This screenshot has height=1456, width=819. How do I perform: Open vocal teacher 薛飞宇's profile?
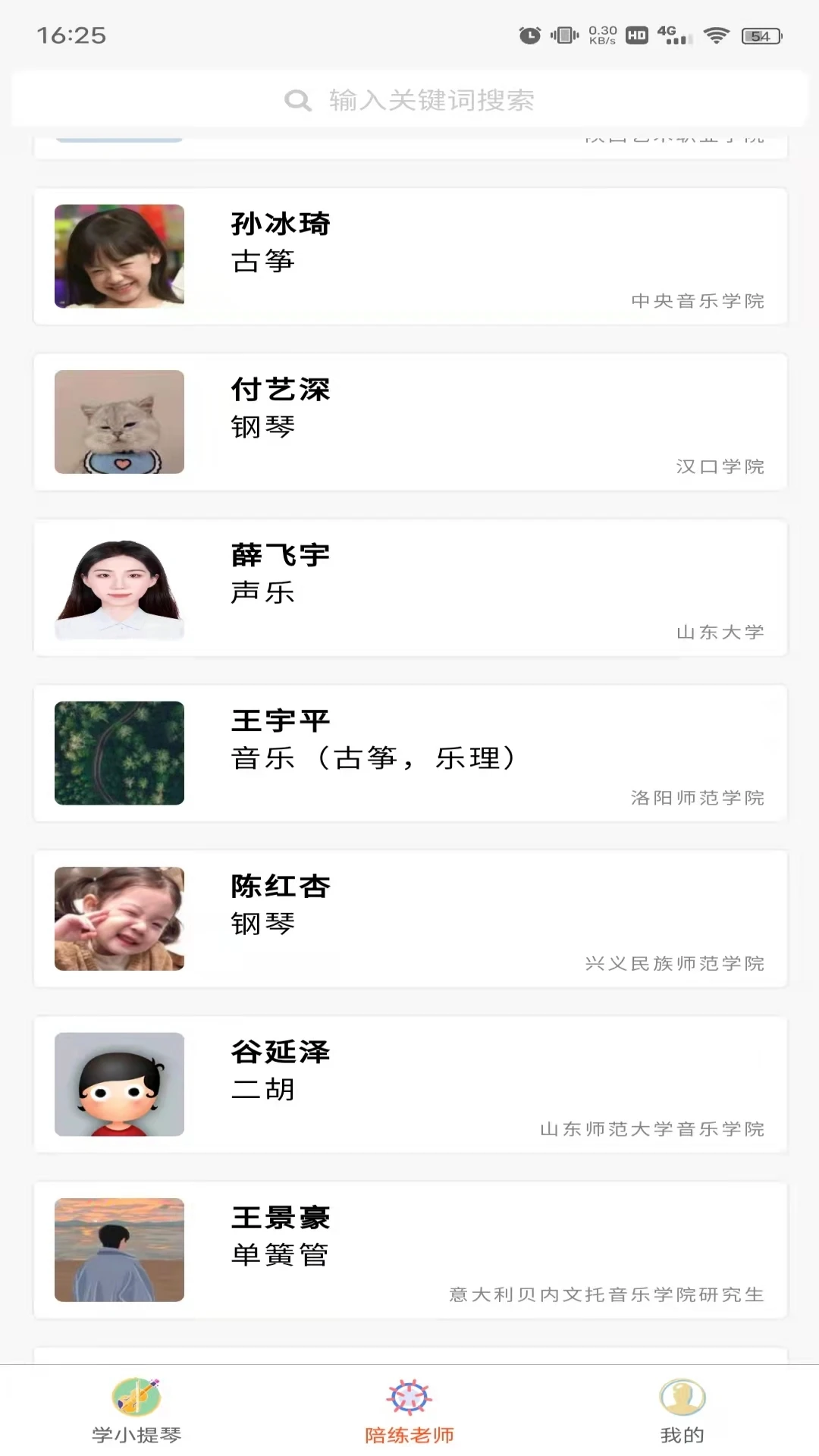pos(409,588)
